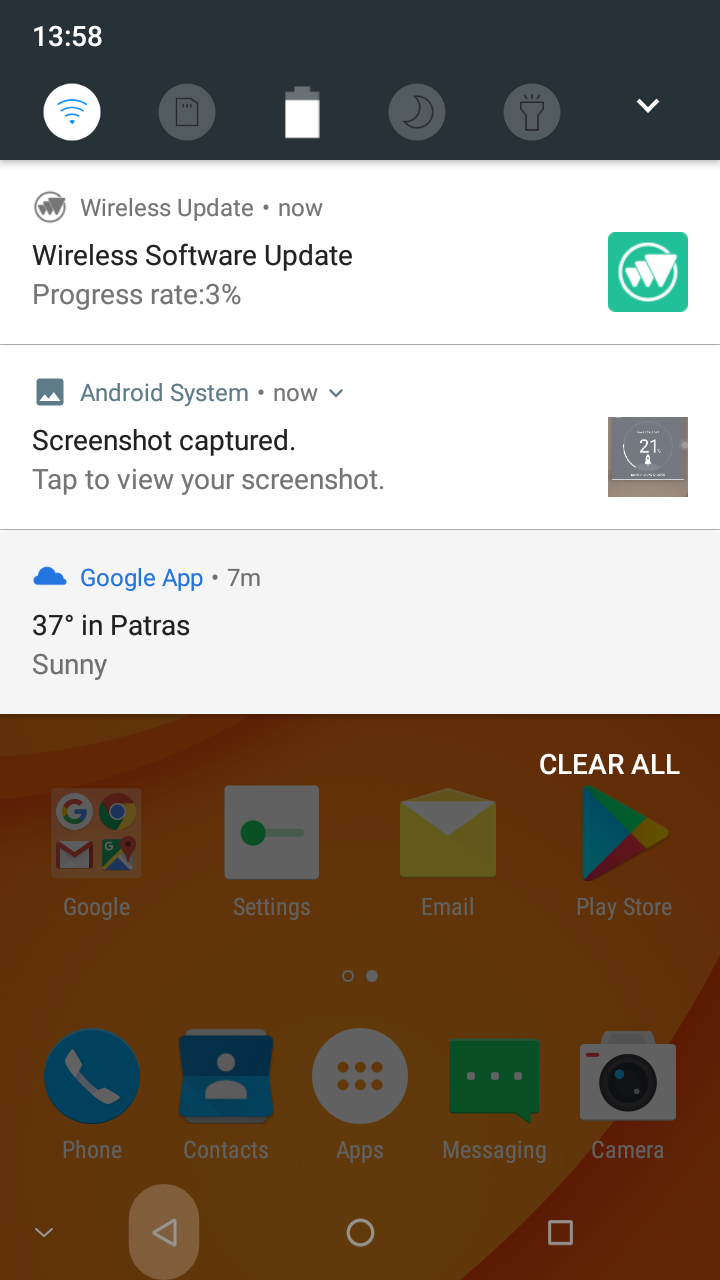Toggle the Wi-Fi quick setting

click(72, 110)
